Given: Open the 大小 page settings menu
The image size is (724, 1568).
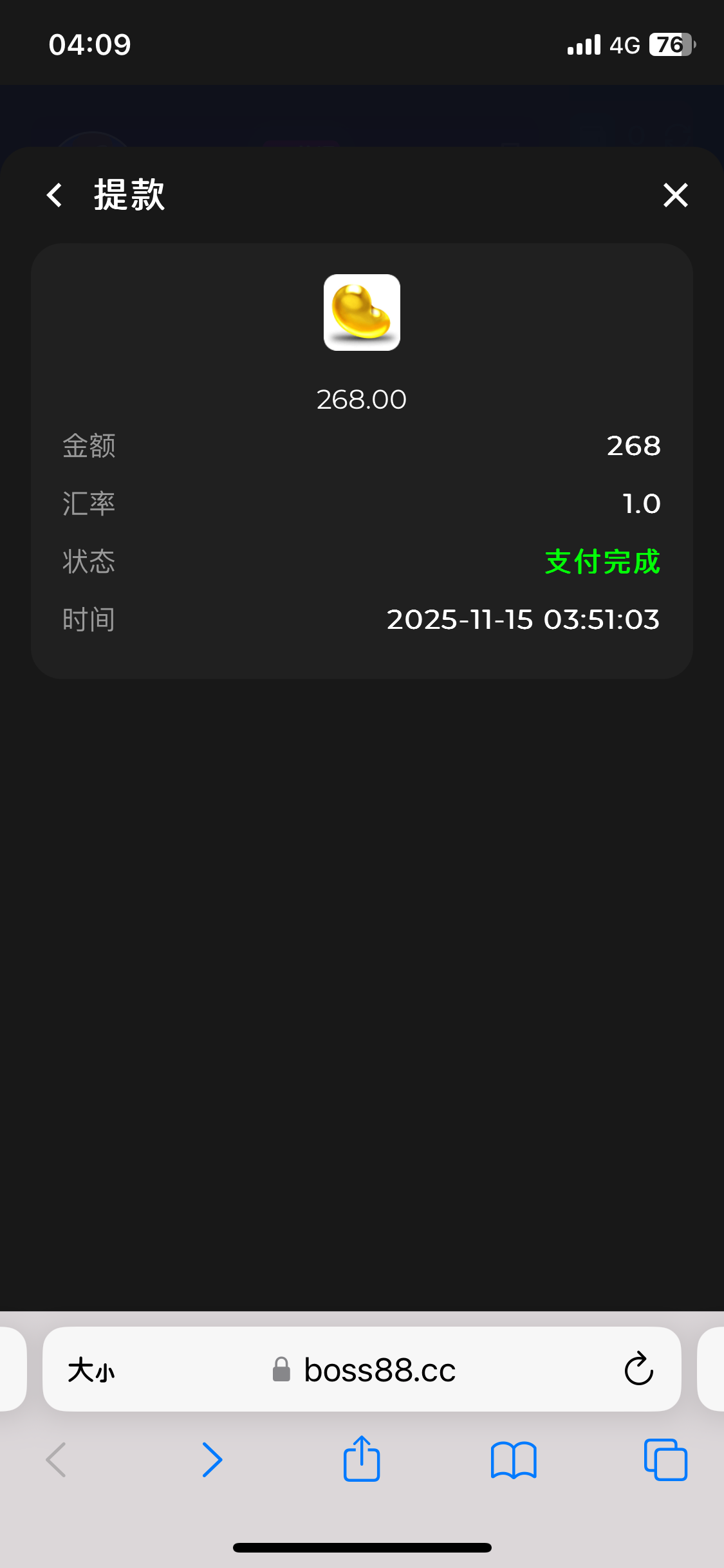Looking at the screenshot, I should tap(91, 1370).
